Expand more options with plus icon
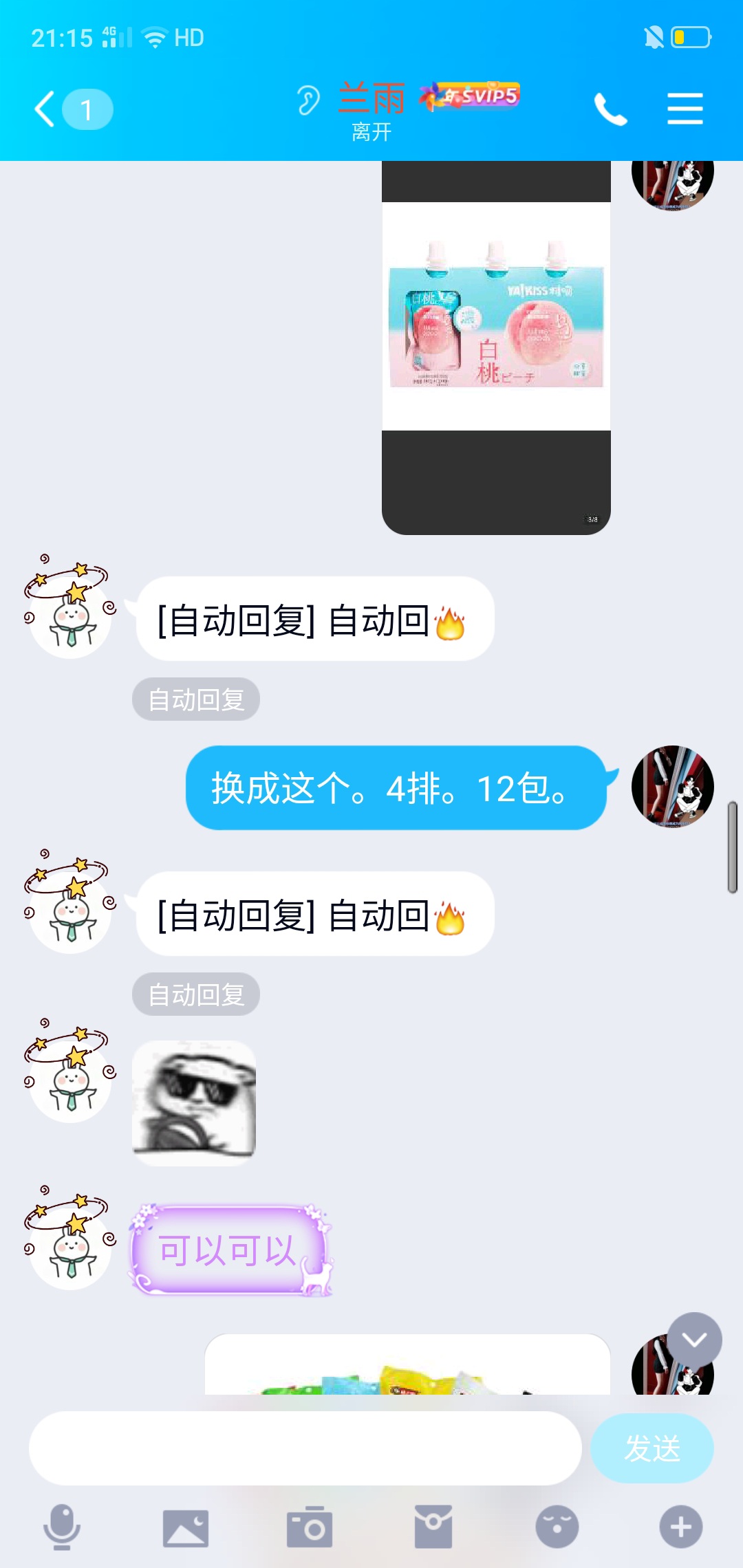The image size is (743, 1568). pyautogui.click(x=680, y=1527)
